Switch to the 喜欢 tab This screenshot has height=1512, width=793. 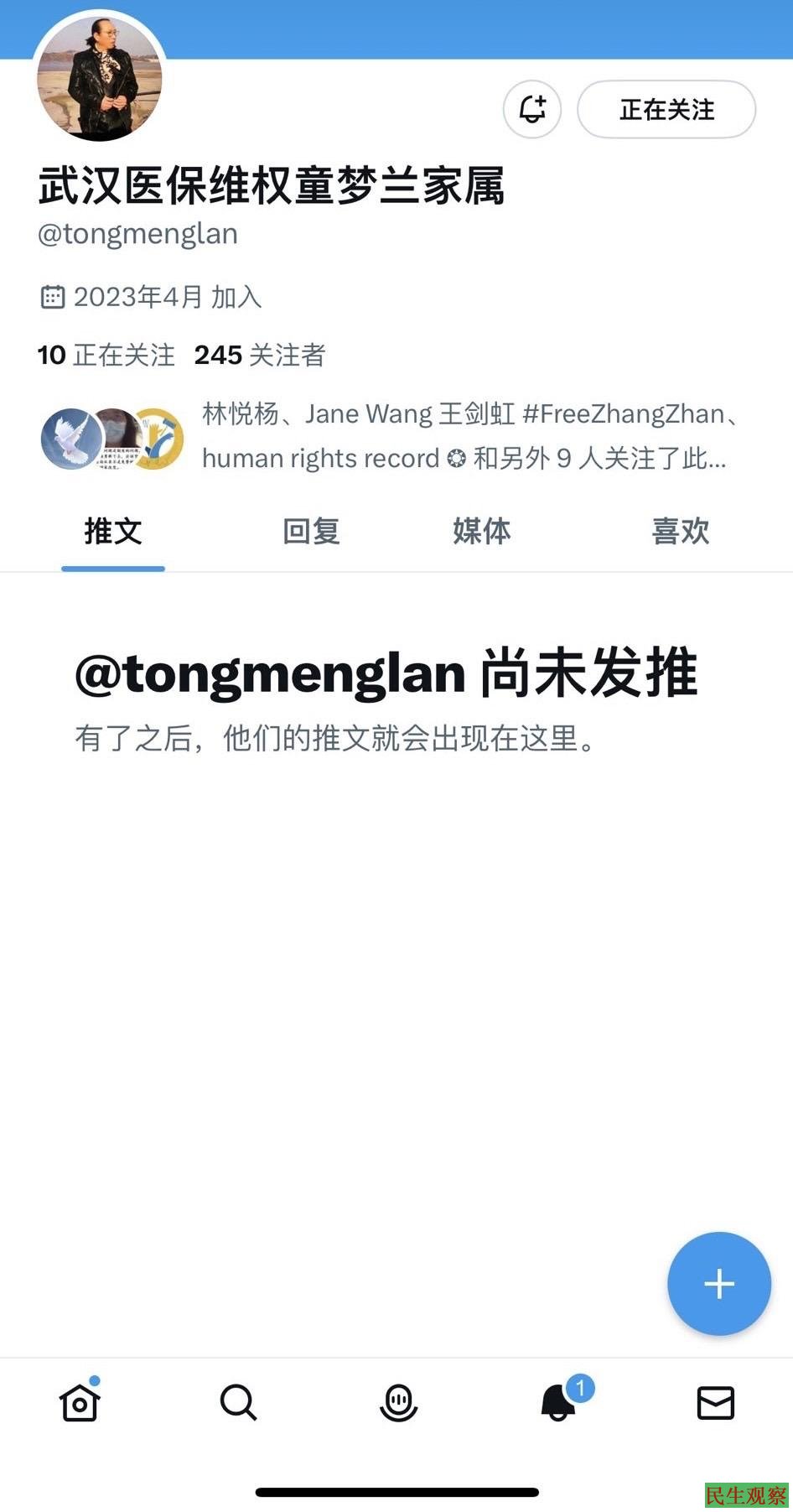pos(680,531)
